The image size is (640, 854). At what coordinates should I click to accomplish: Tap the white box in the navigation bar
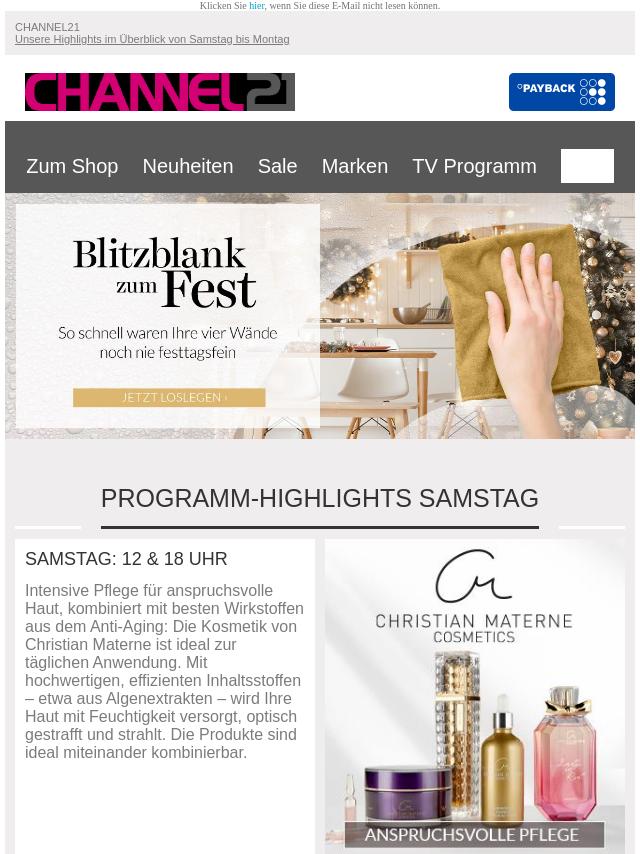coord(587,166)
